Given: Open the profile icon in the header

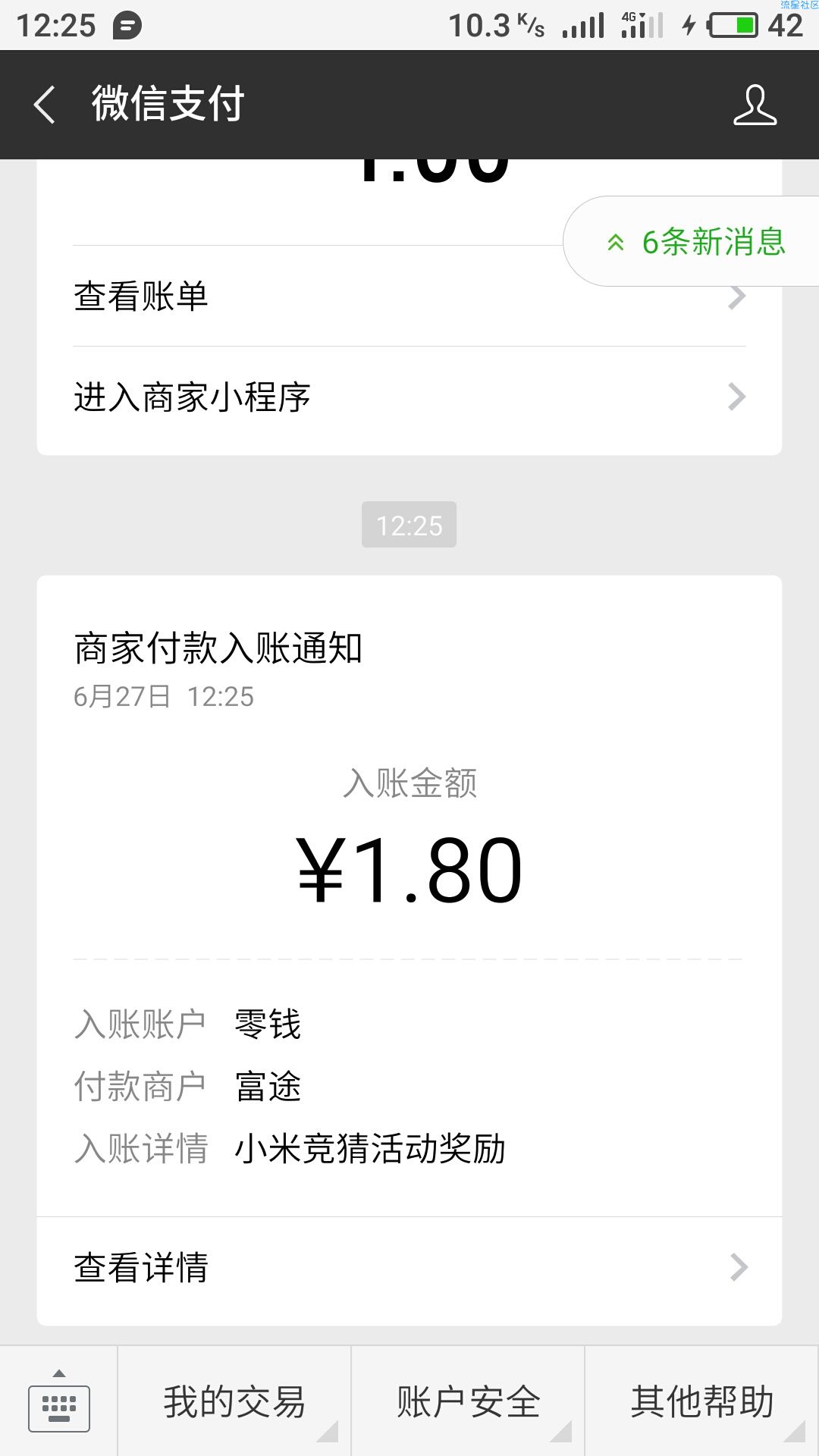Looking at the screenshot, I should (x=755, y=105).
